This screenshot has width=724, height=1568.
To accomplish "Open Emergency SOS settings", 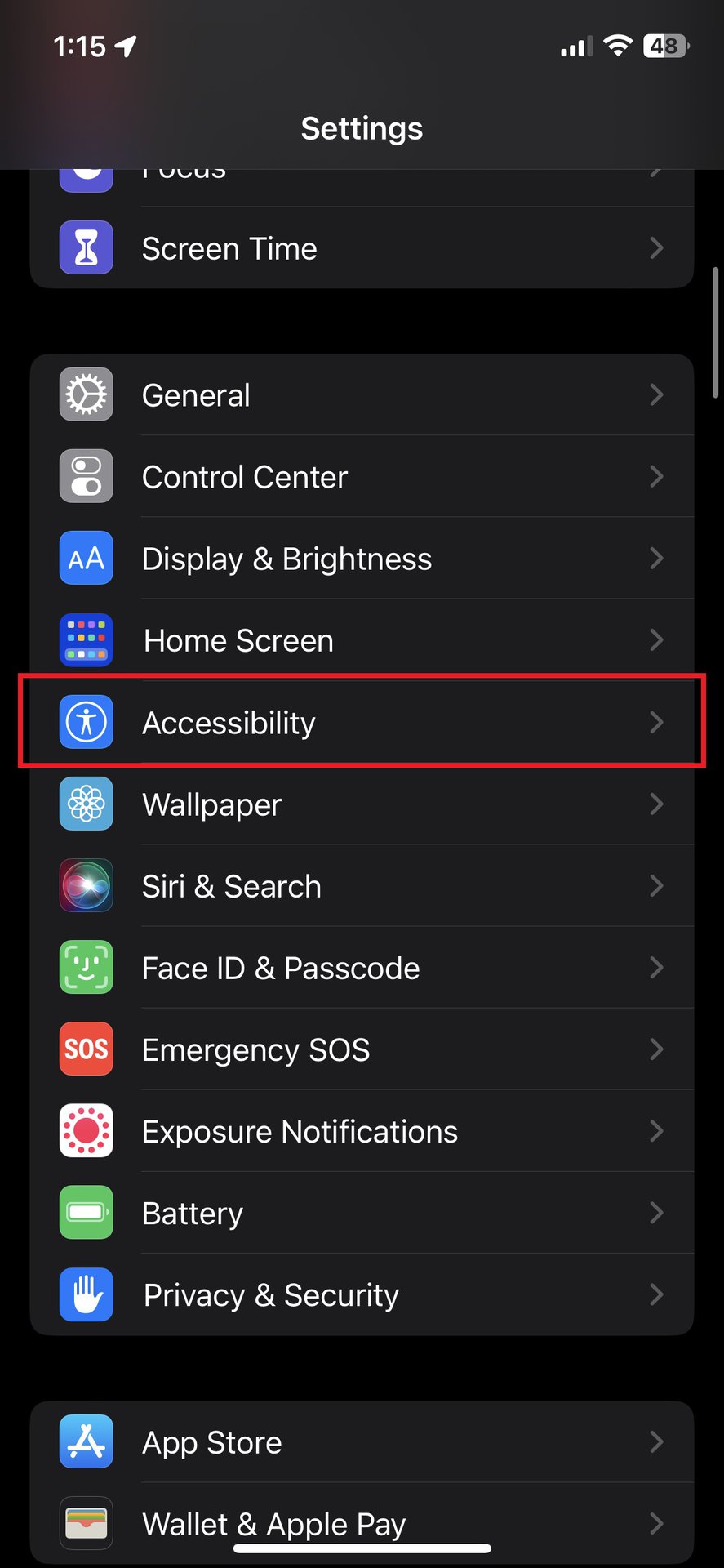I will pos(362,1049).
